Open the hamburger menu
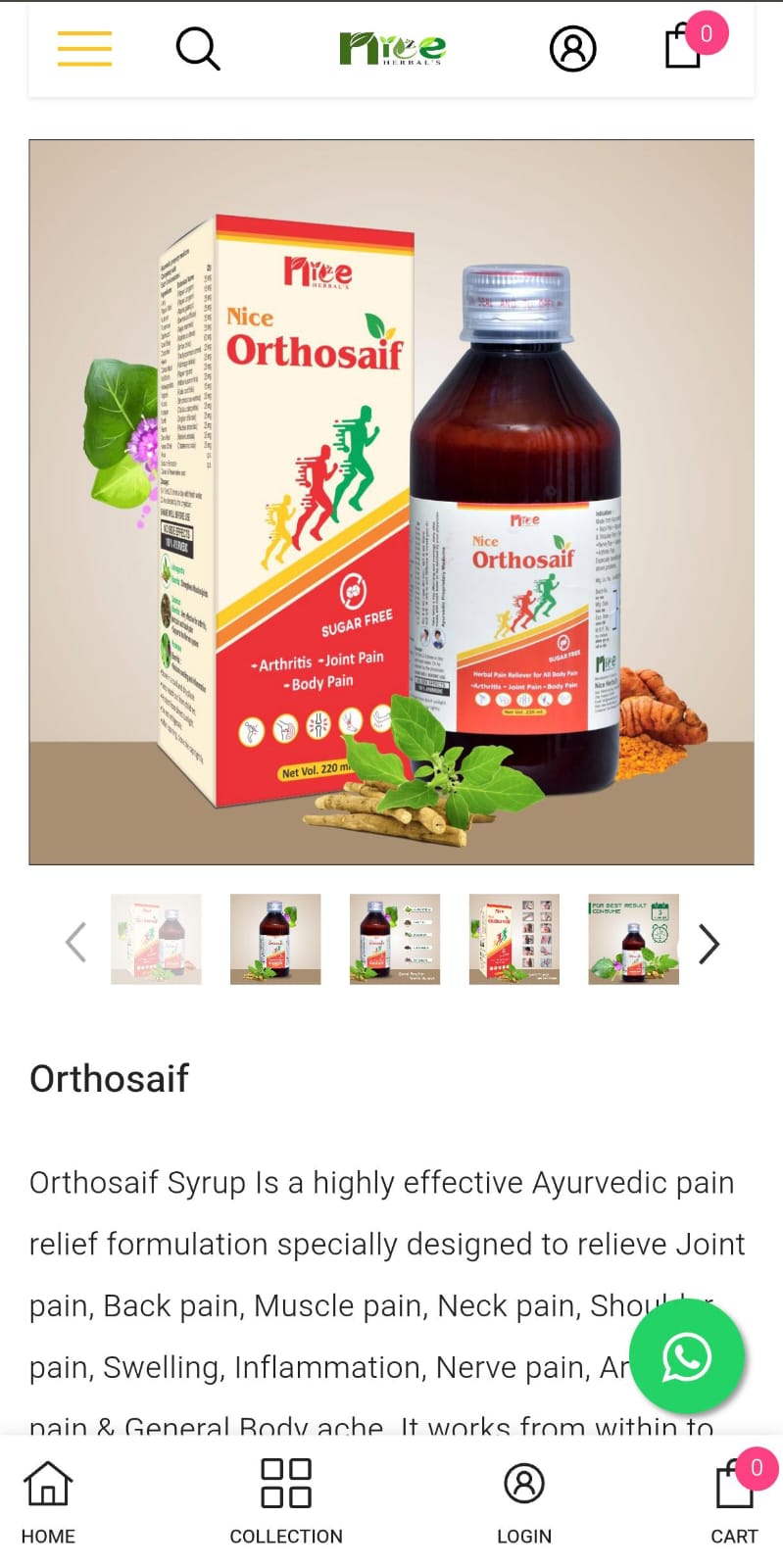The image size is (783, 1568). coord(84,48)
